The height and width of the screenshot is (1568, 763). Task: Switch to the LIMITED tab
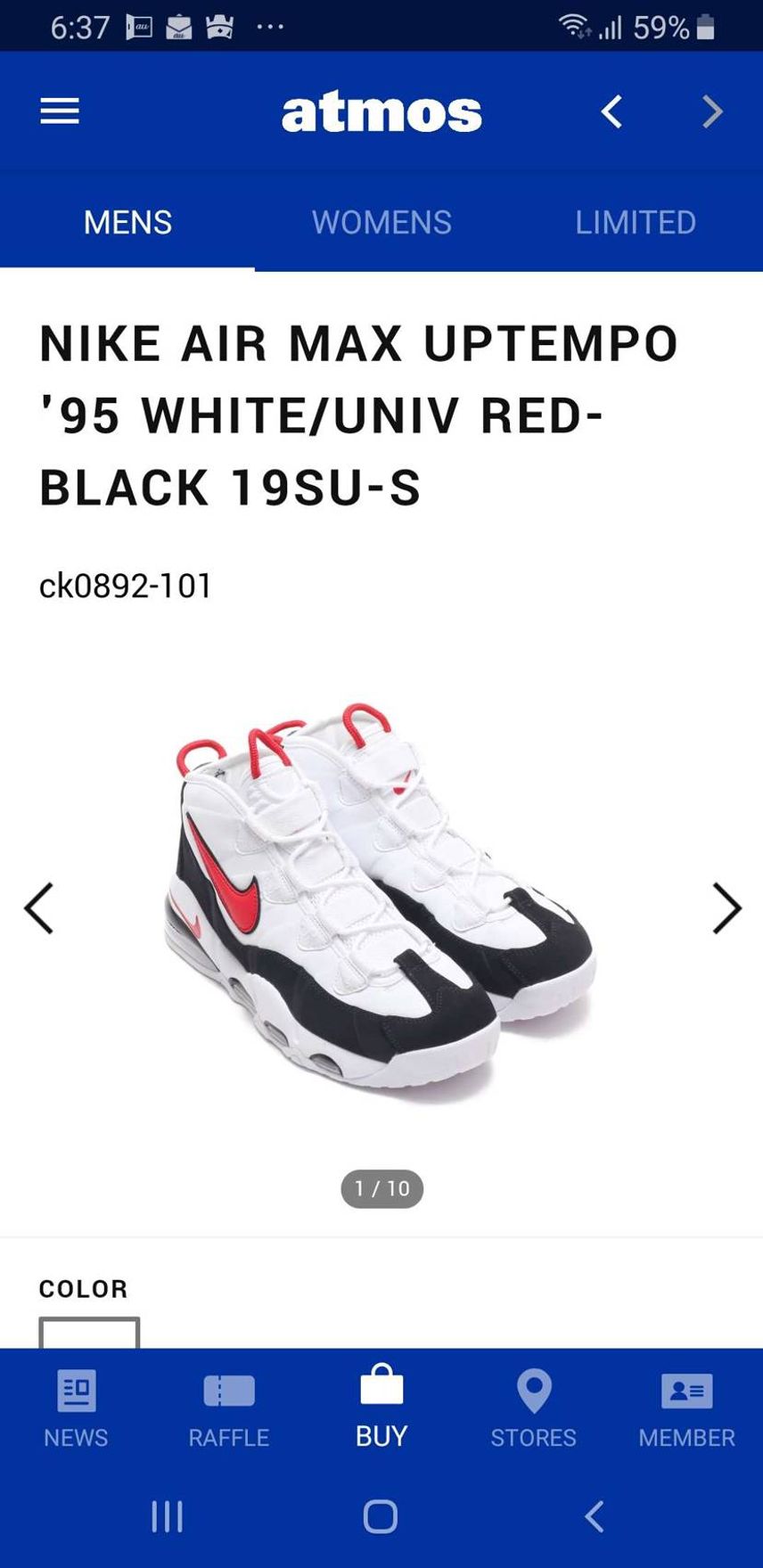[636, 222]
